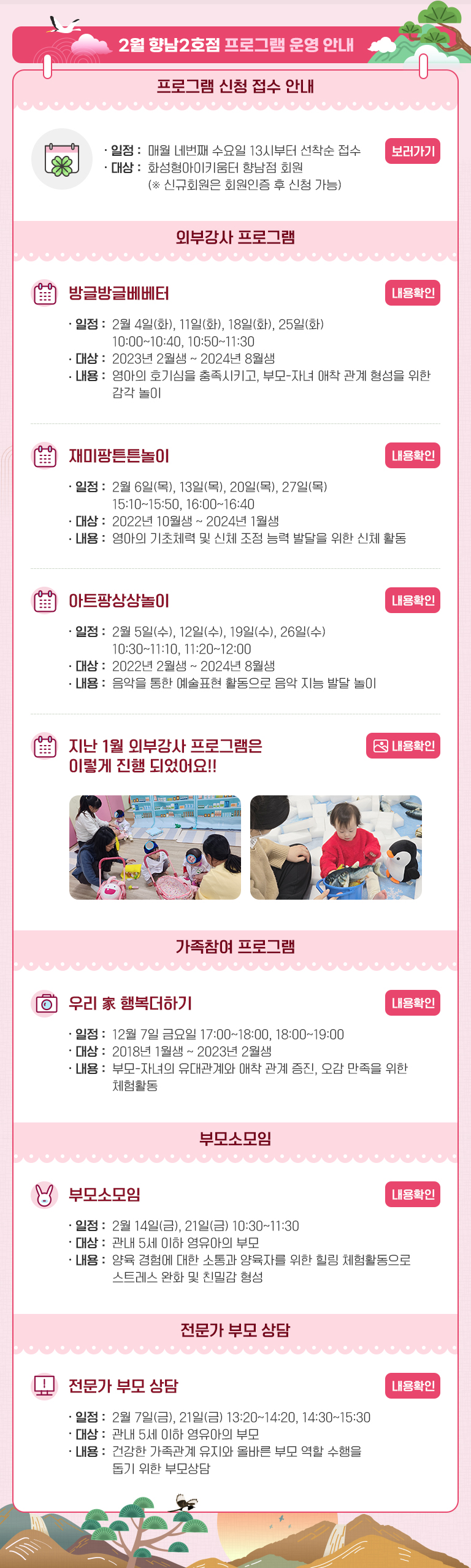471x1568 pixels.
Task: Tap 보러가기 in the 프로그램 신청 접수 section
Action: 412,151
